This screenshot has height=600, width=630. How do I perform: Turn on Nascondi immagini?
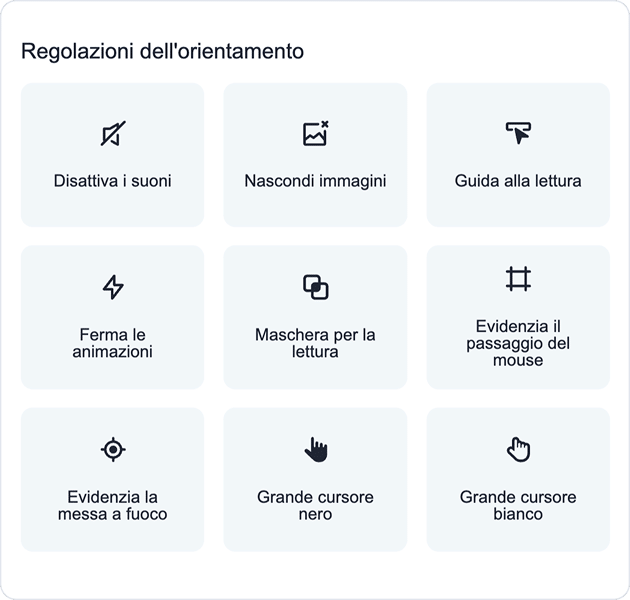click(x=315, y=155)
